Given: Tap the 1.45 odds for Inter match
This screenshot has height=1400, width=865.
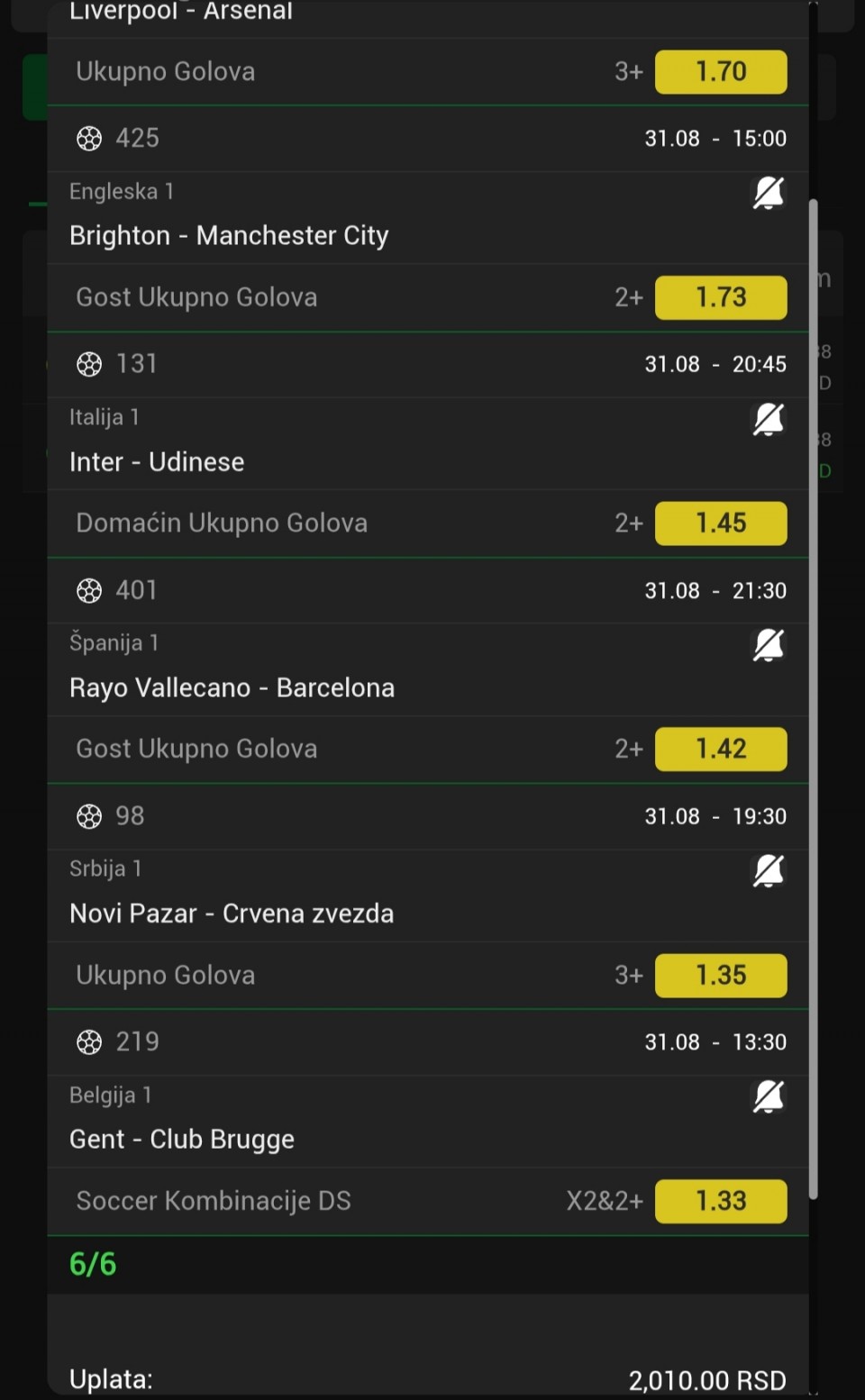Looking at the screenshot, I should [x=721, y=523].
